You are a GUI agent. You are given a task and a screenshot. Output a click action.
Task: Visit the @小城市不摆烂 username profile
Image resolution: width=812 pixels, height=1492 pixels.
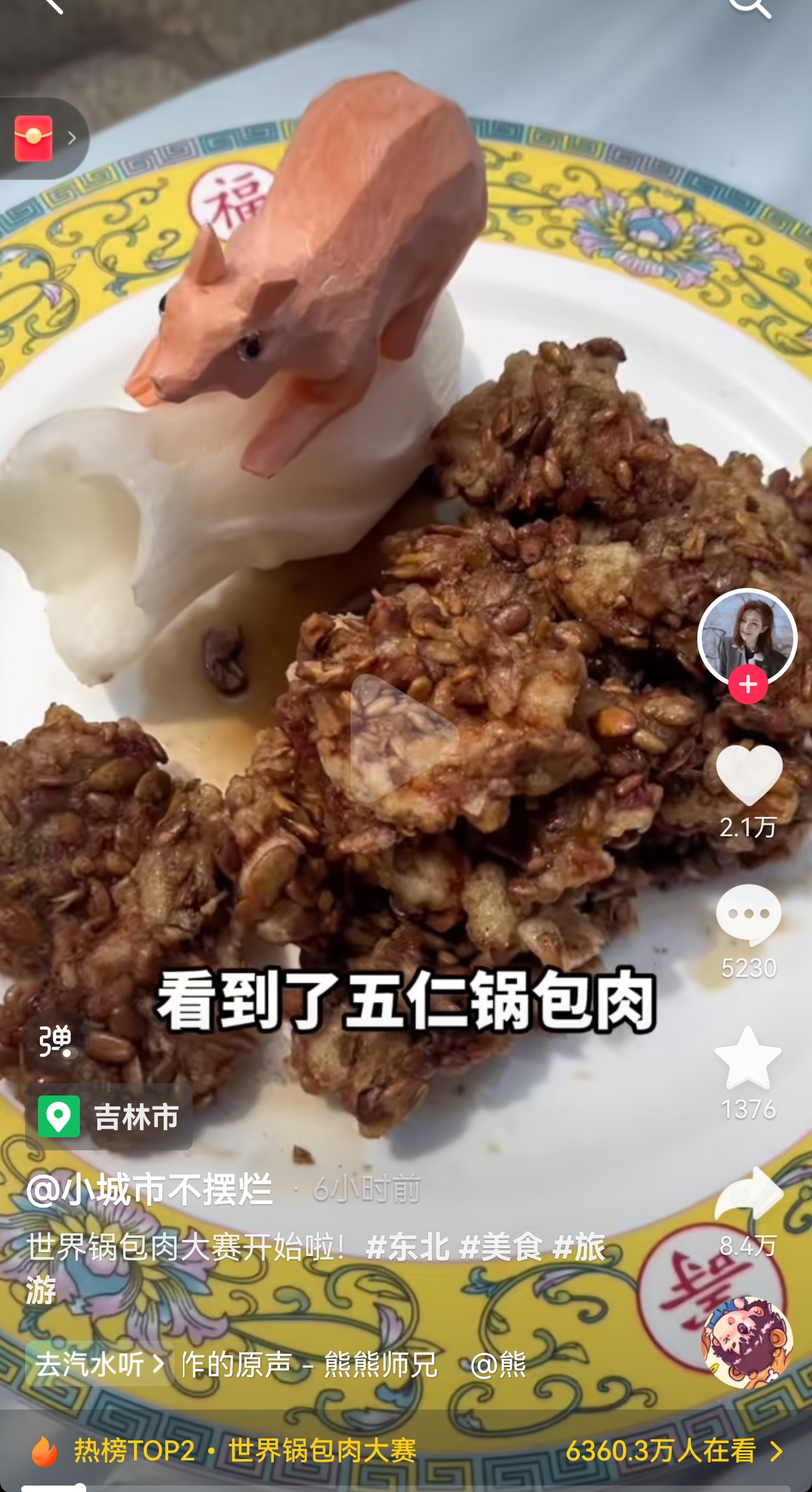click(x=150, y=1190)
